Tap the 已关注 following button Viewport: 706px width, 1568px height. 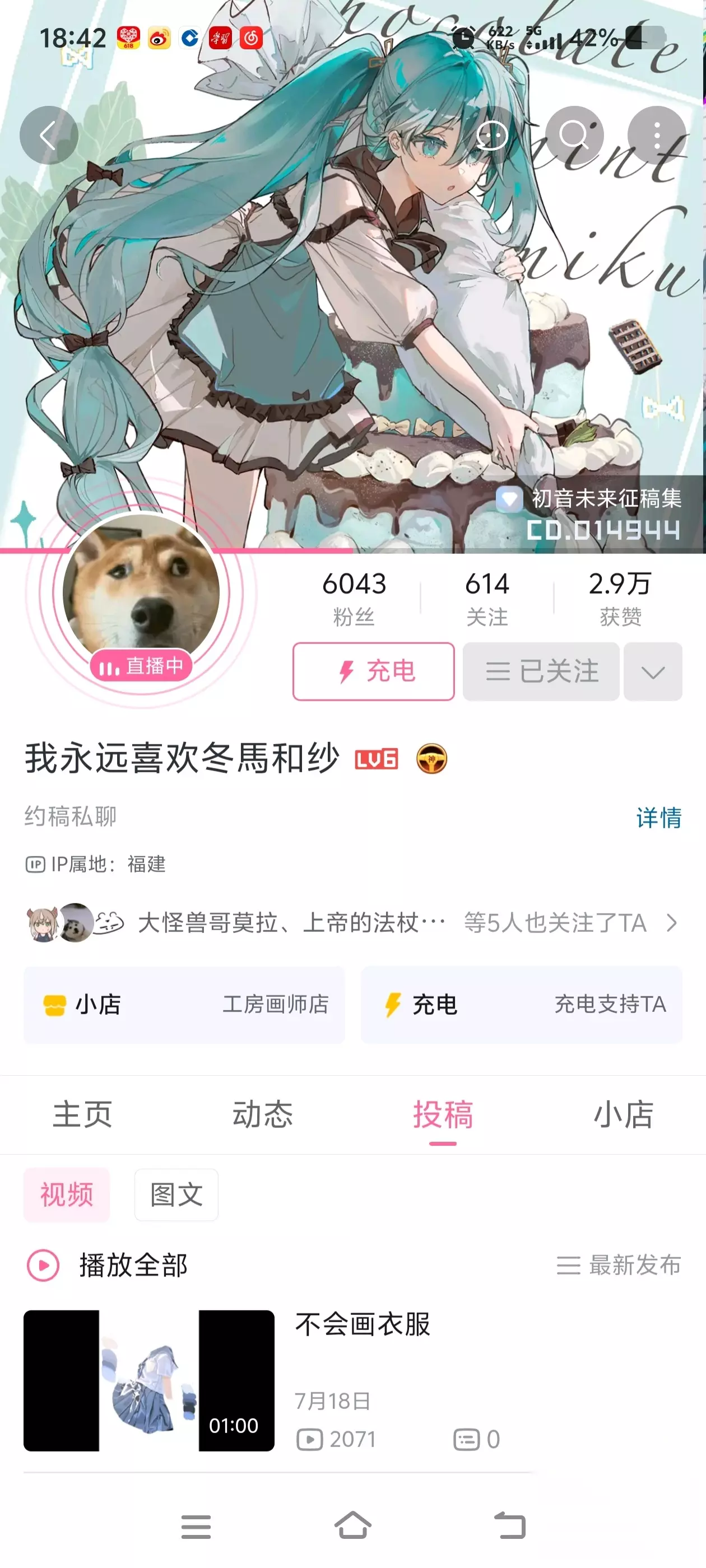coord(541,671)
